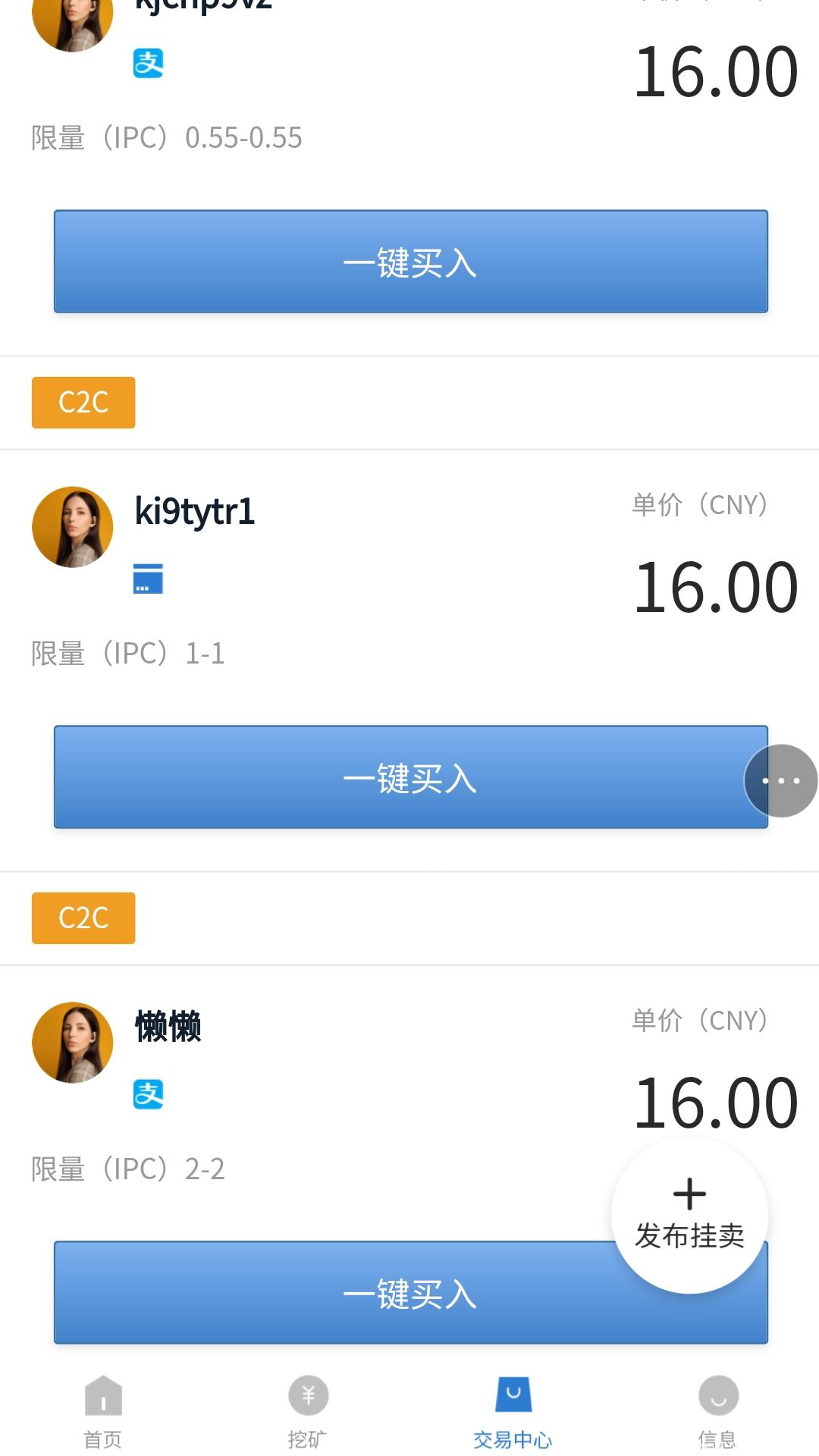Select the seller name 懒懒

tap(167, 1029)
